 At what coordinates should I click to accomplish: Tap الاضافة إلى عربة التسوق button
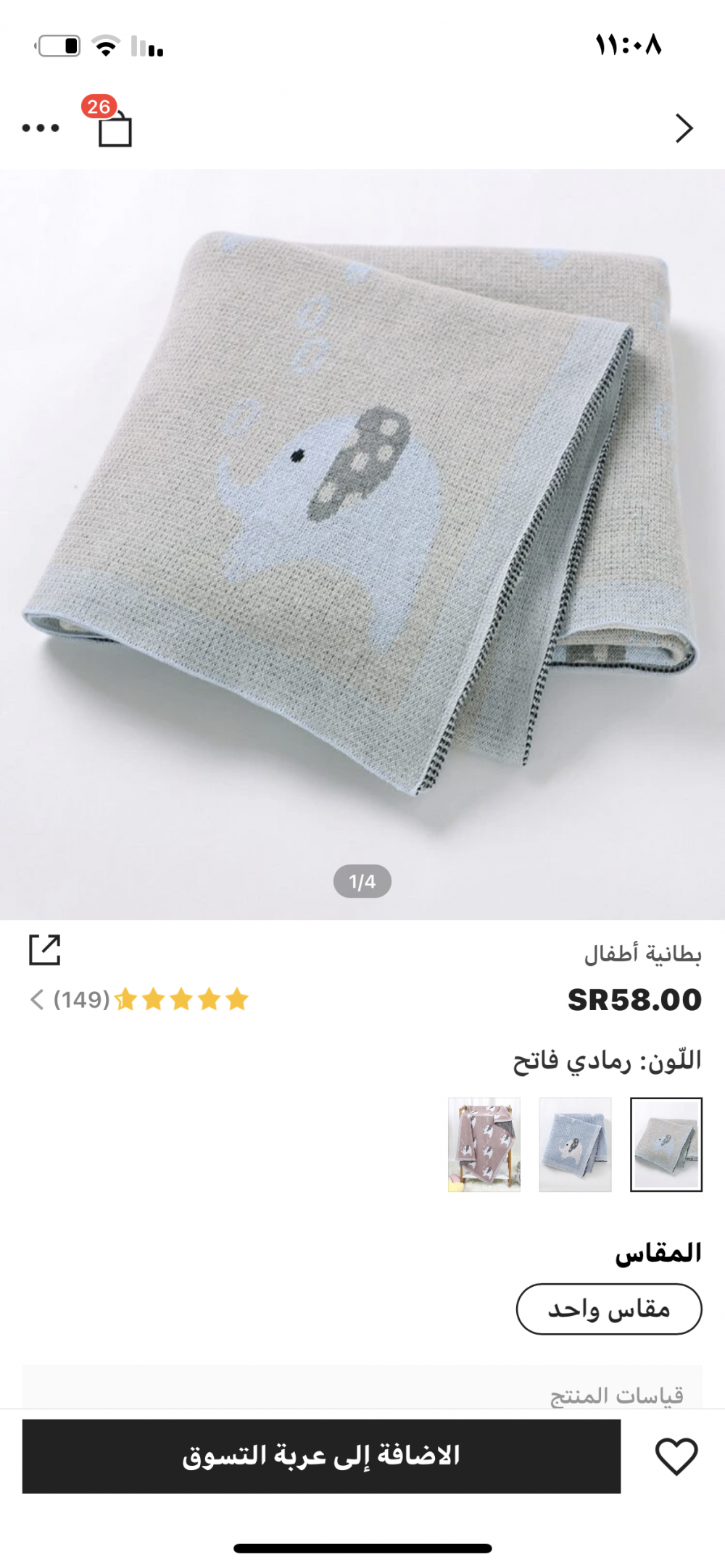[321, 1456]
